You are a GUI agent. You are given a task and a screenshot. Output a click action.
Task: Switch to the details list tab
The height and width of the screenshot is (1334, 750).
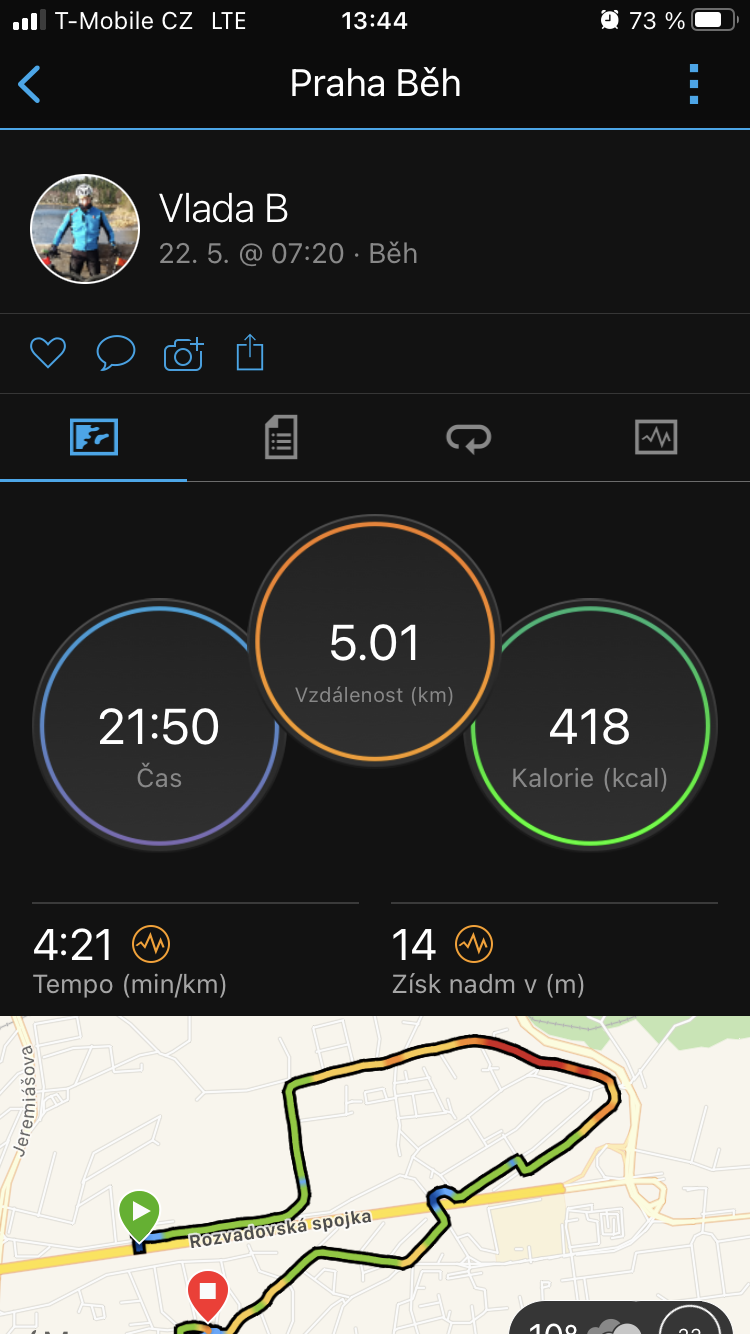(x=281, y=437)
